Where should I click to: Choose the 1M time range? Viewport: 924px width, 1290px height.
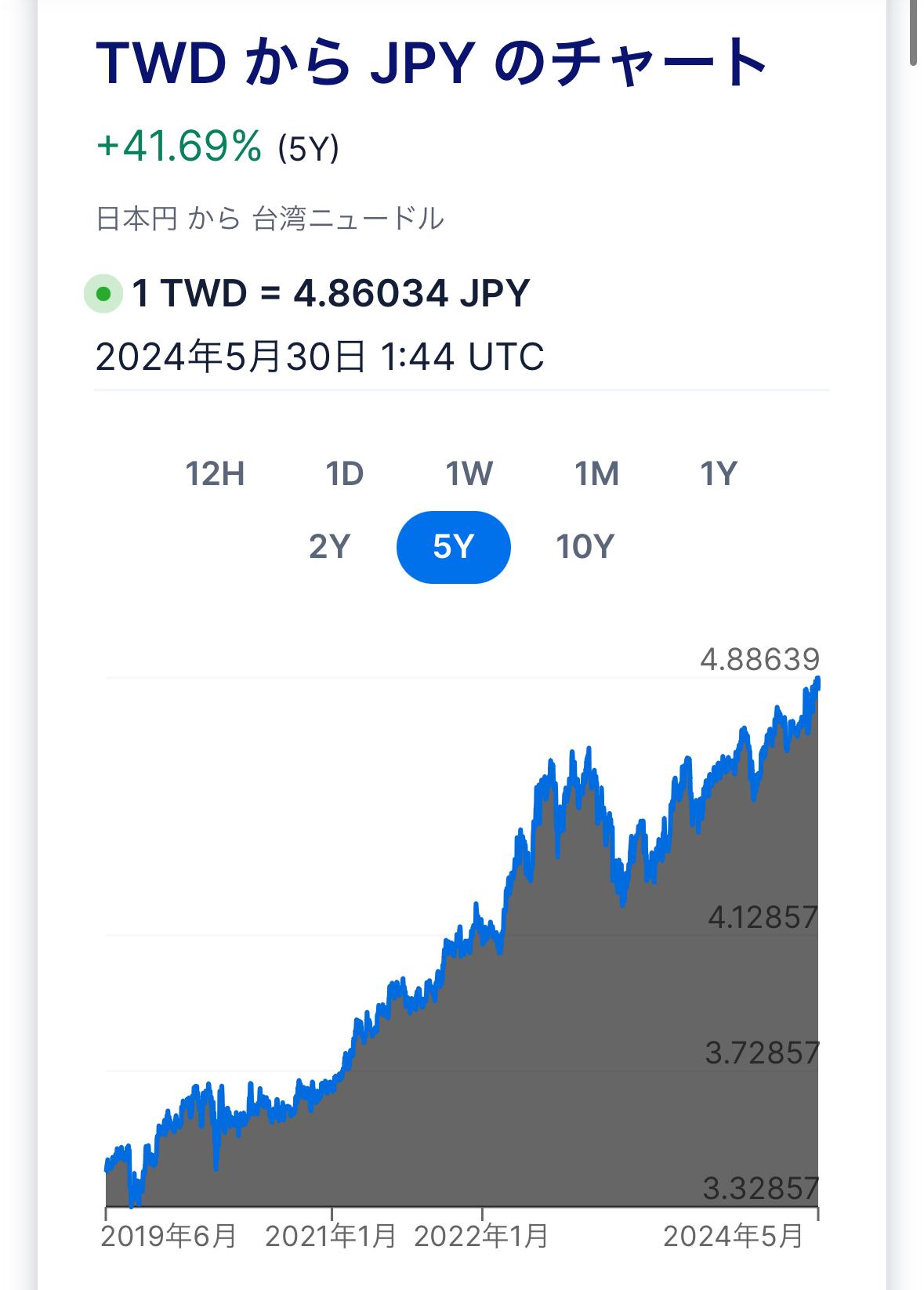596,474
